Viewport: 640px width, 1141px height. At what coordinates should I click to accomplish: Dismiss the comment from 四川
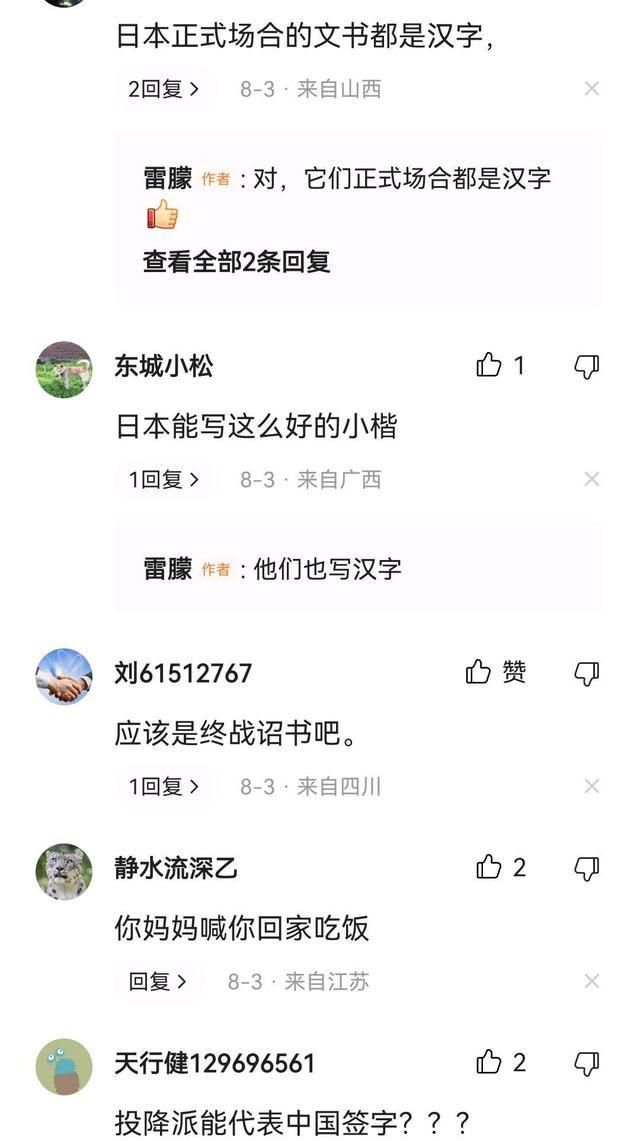[592, 786]
